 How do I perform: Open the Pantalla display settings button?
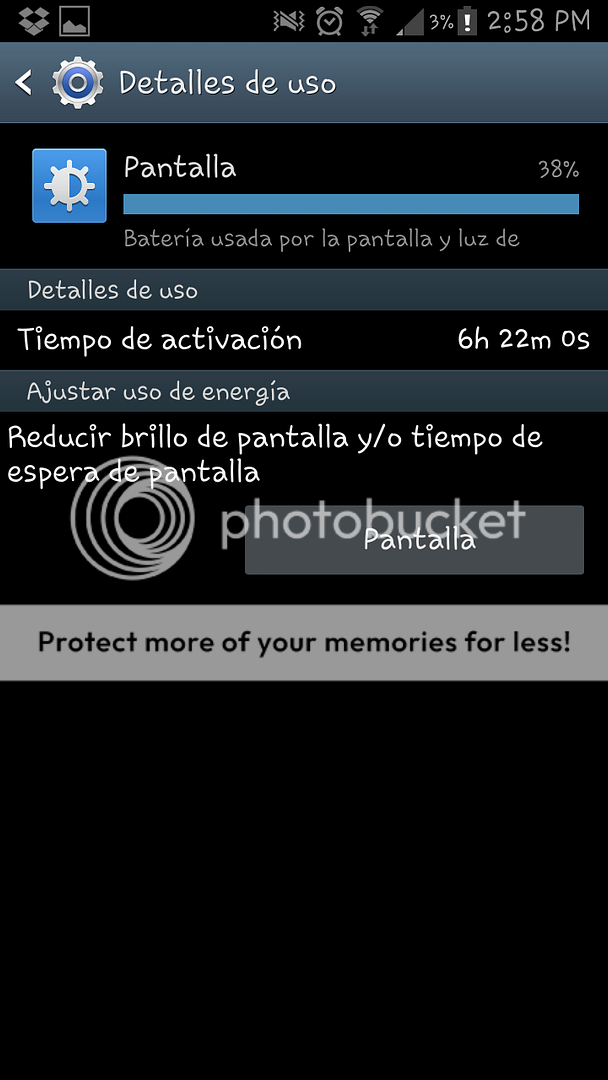[x=414, y=540]
